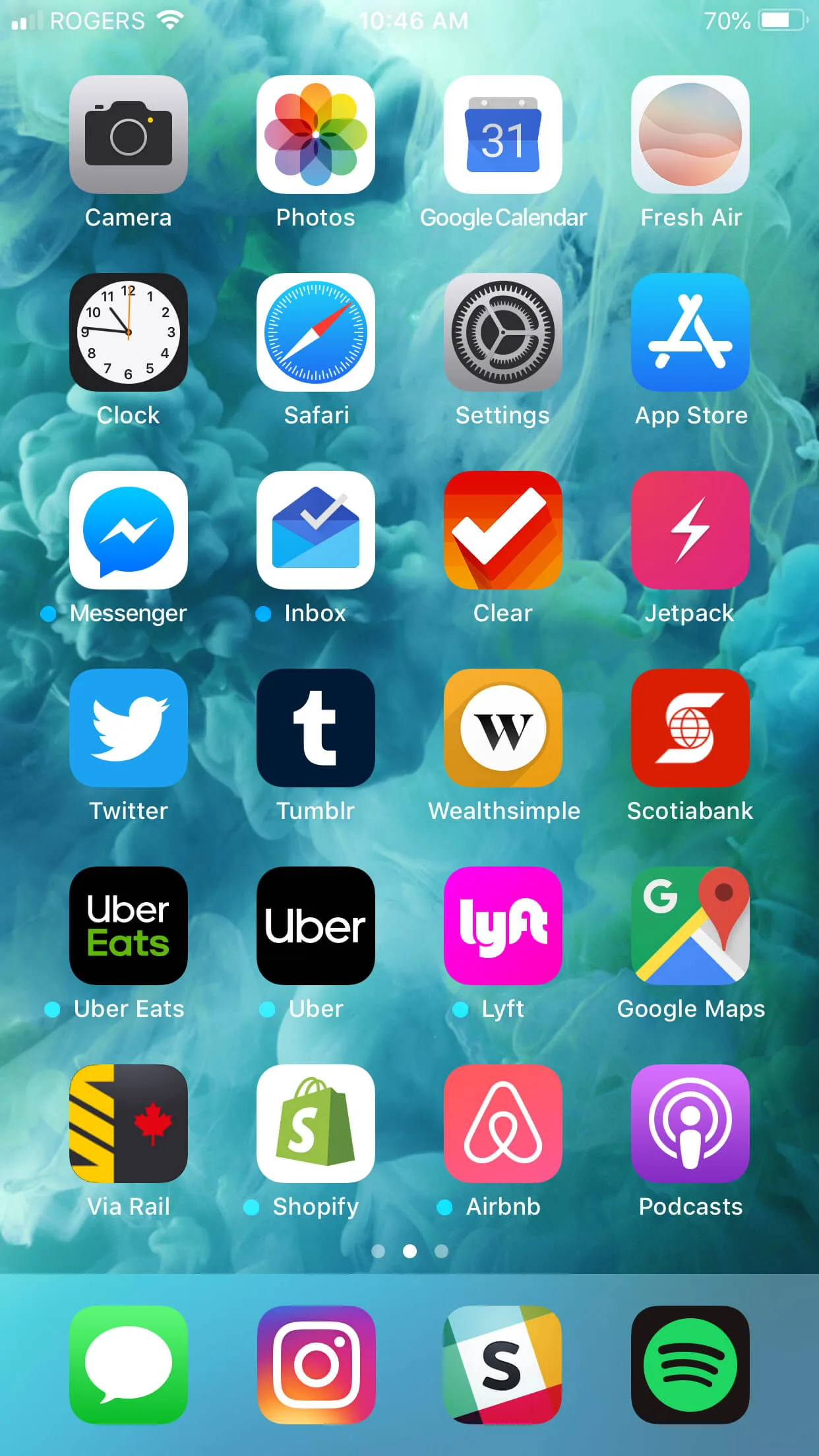Open Podcasts app
Image resolution: width=819 pixels, height=1456 pixels.
click(x=690, y=1124)
